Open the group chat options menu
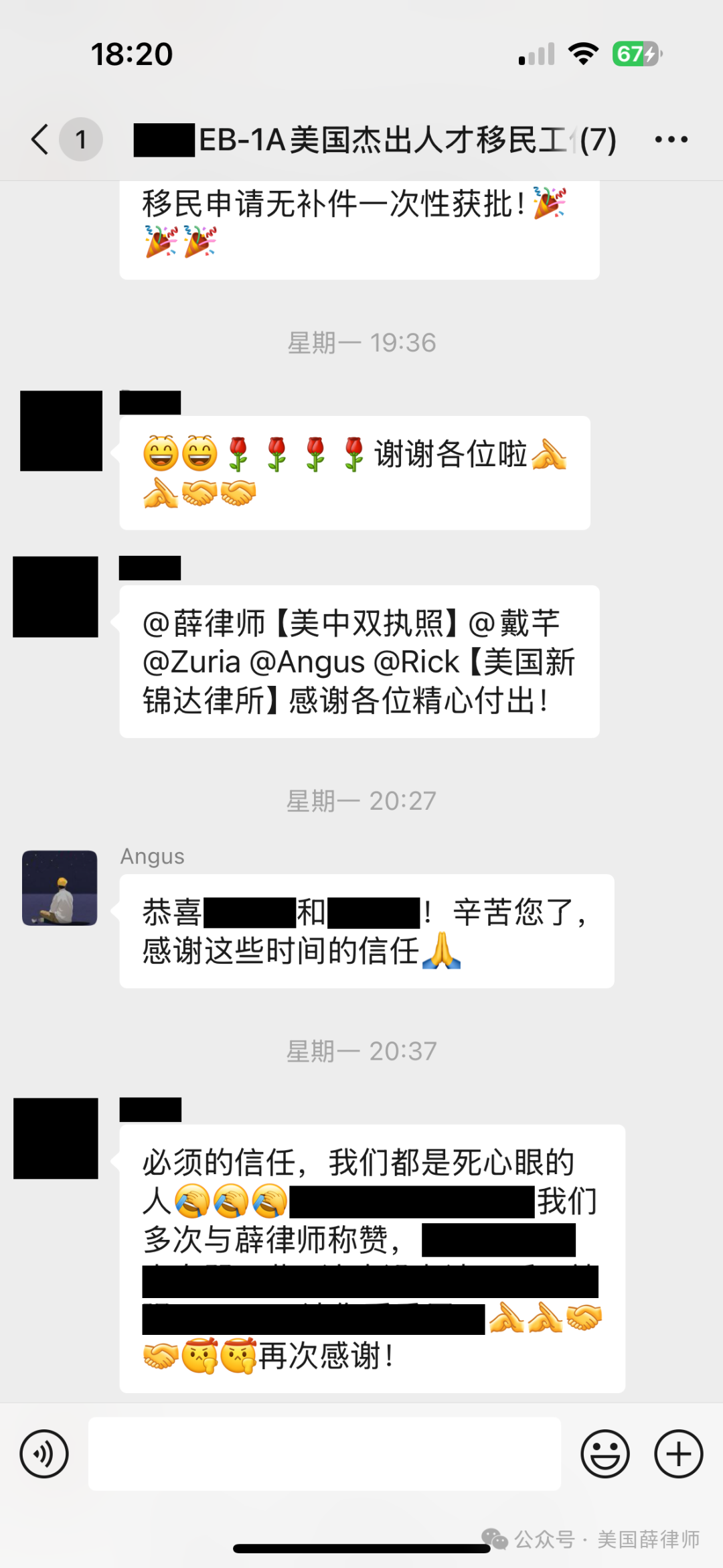The image size is (723, 1568). 671,139
